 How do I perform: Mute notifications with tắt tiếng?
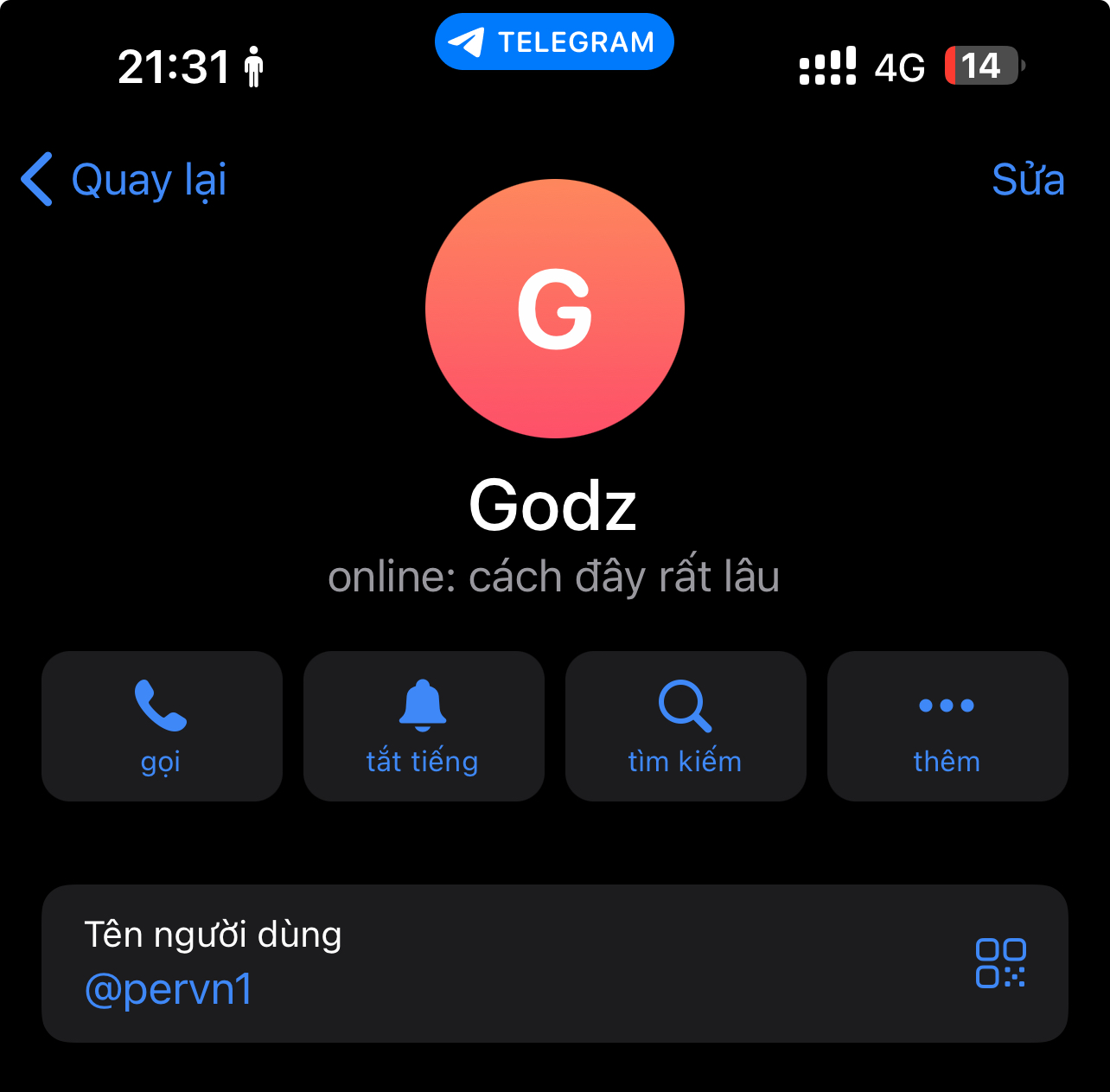pos(424,726)
